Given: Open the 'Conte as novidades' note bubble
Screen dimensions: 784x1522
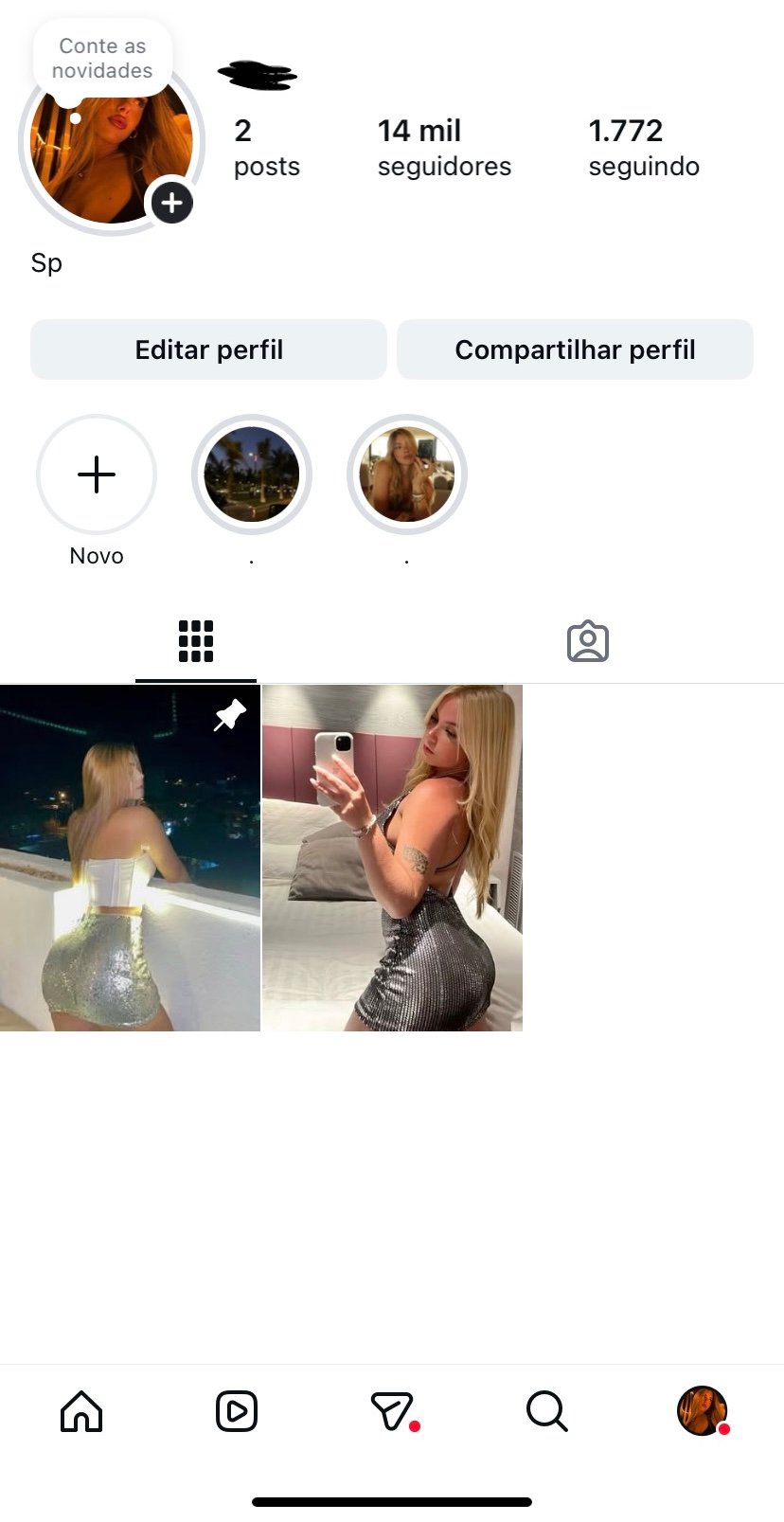Looking at the screenshot, I should [x=102, y=59].
